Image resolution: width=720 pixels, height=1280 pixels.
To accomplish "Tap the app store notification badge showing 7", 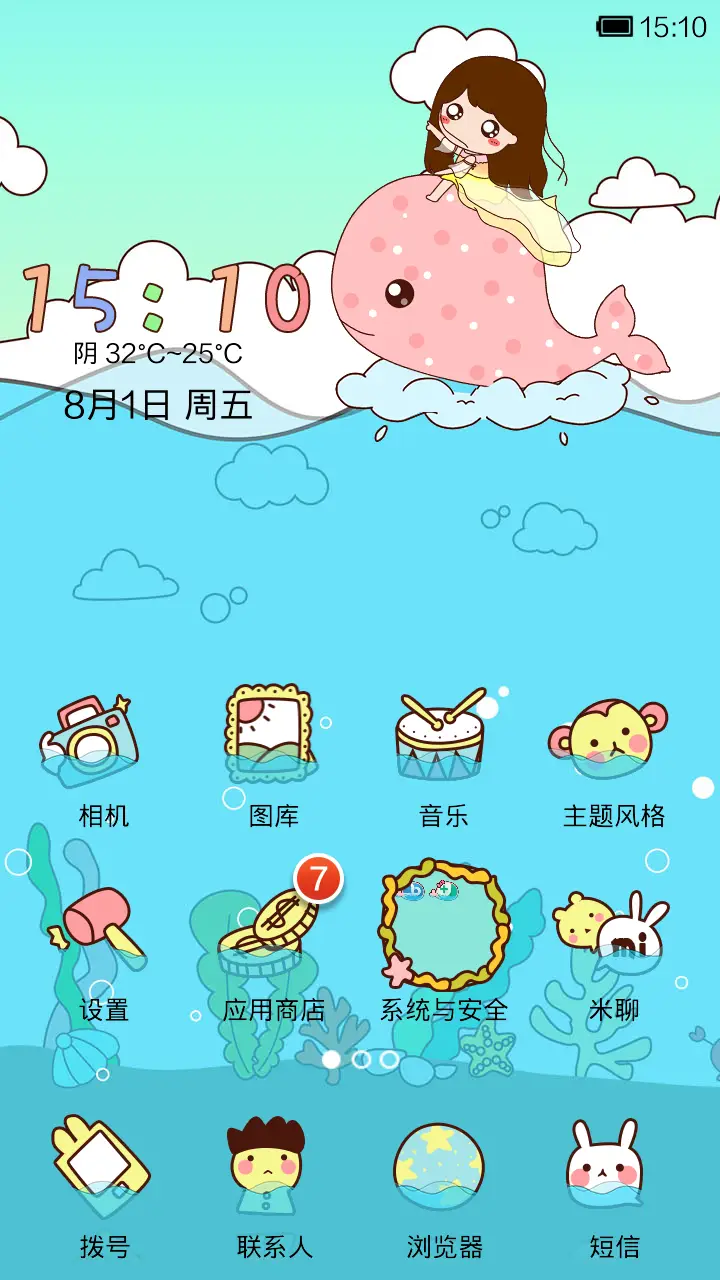I will (316, 880).
